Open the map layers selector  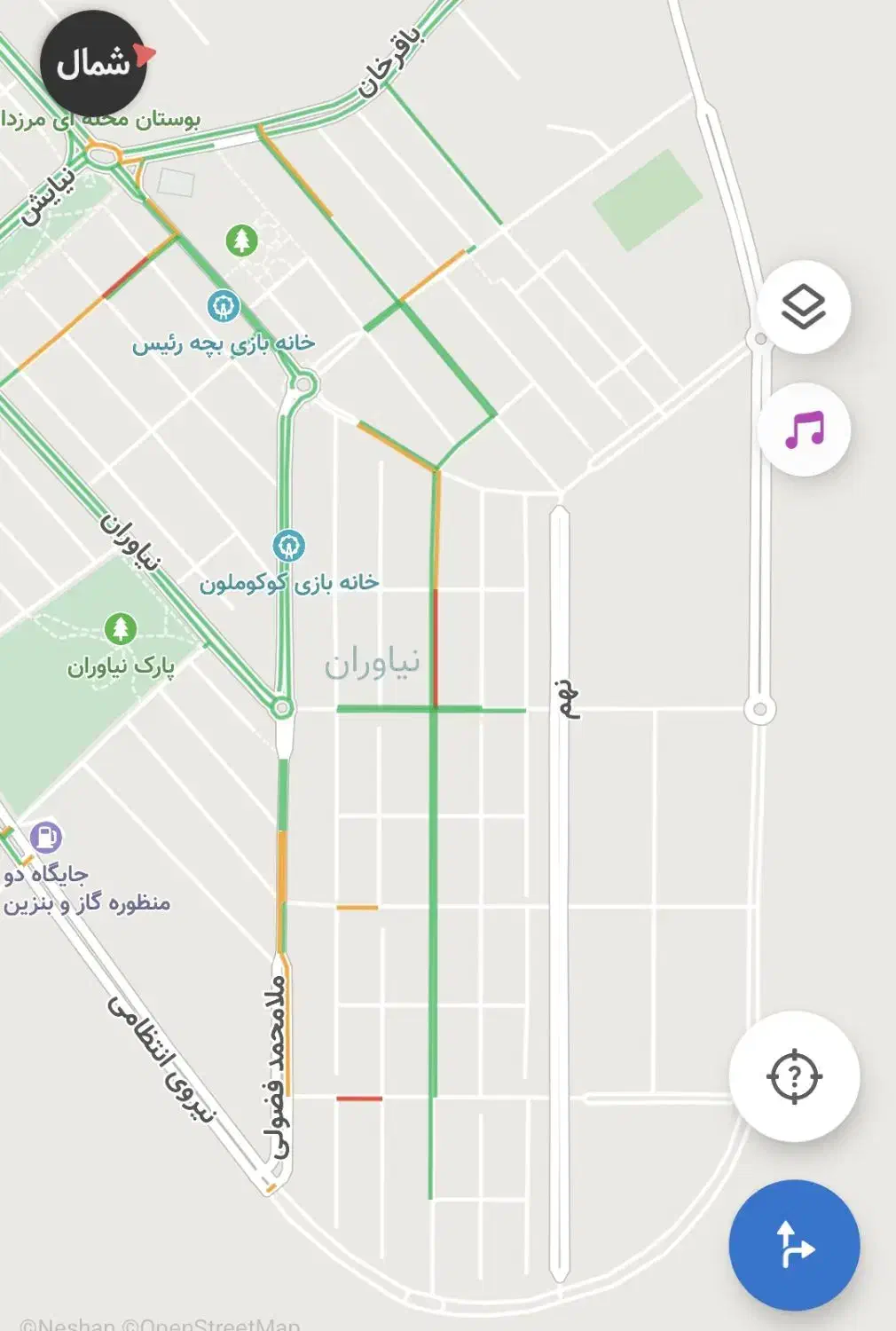tap(804, 308)
